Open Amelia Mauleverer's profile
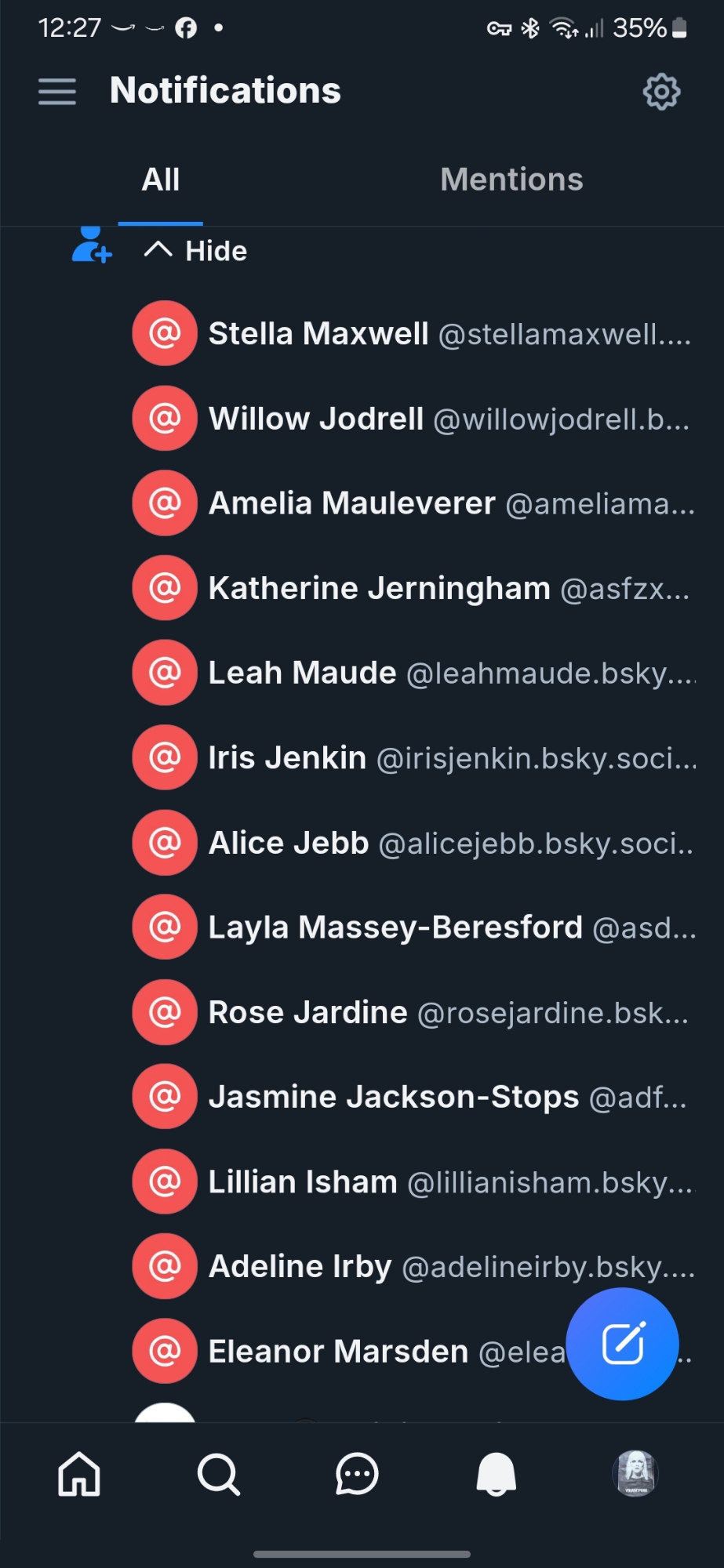The height and width of the screenshot is (1568, 724). coord(351,503)
